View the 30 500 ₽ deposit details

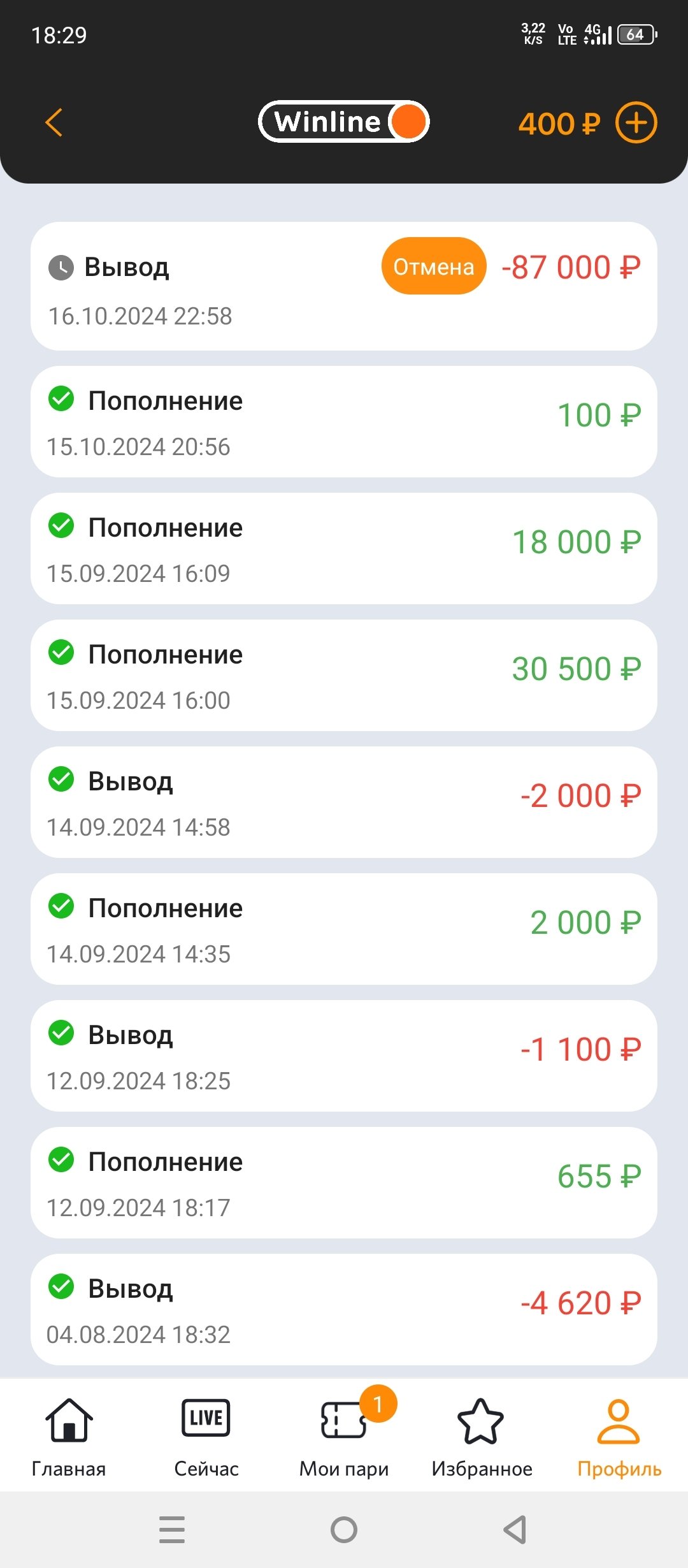(x=344, y=676)
